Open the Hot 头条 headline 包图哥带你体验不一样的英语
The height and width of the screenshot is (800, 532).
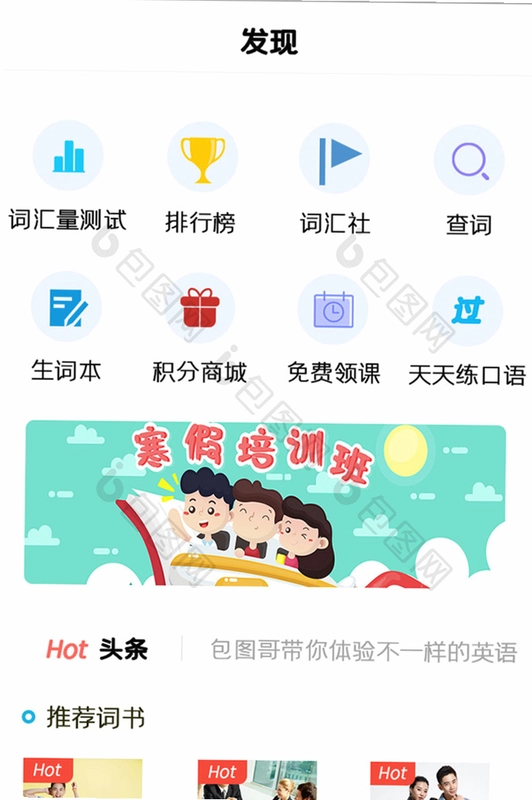pos(364,652)
